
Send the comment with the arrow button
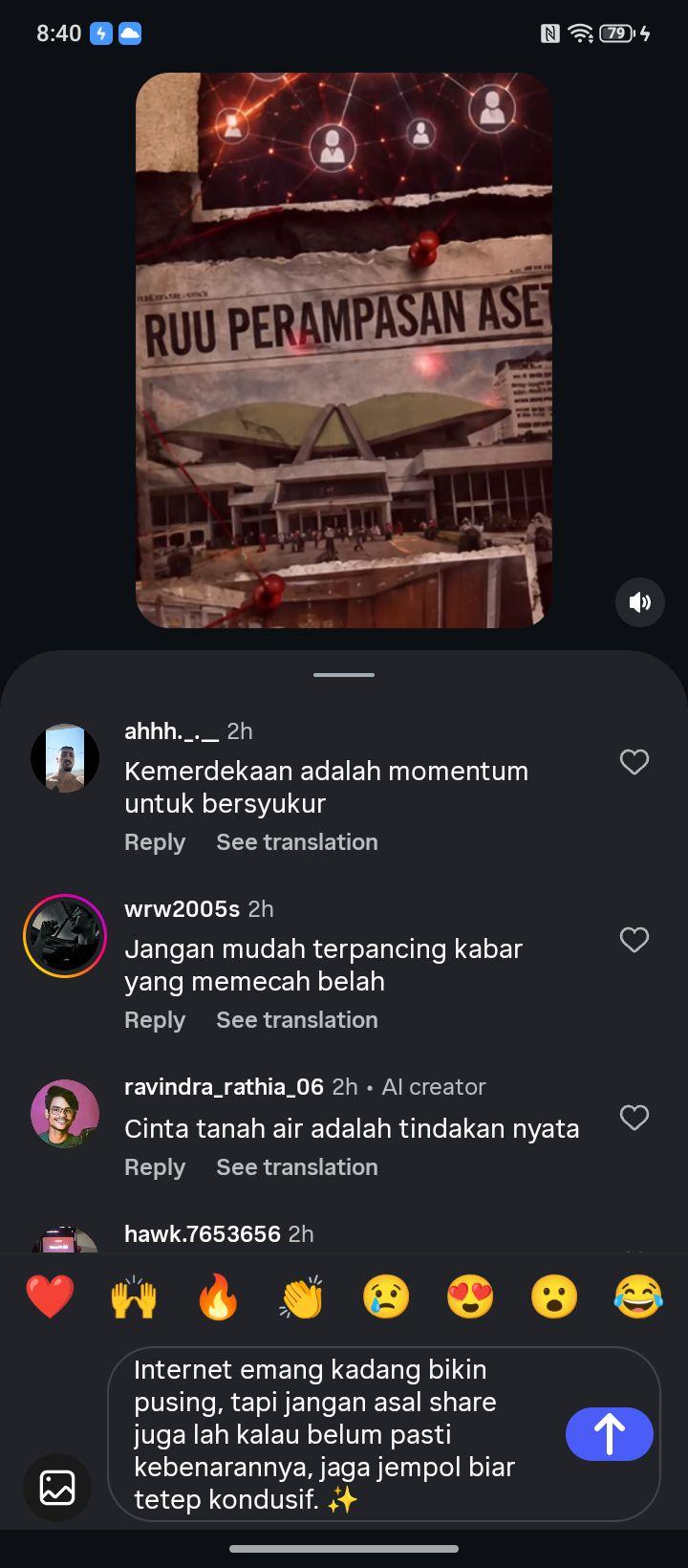(610, 1434)
